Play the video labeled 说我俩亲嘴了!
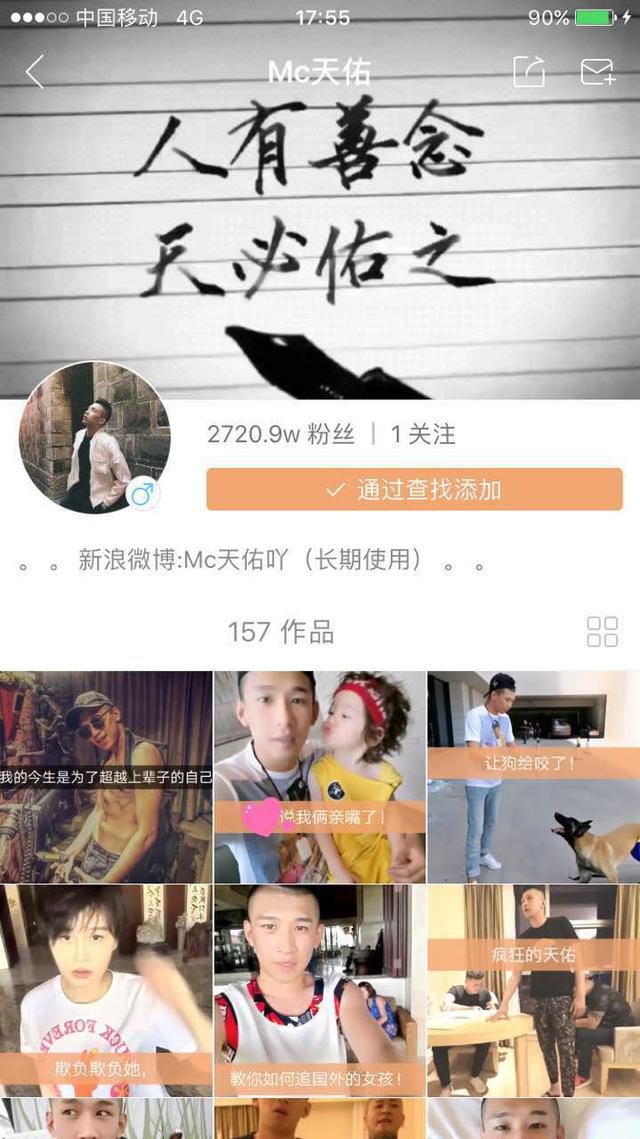This screenshot has height=1139, width=640. [320, 777]
